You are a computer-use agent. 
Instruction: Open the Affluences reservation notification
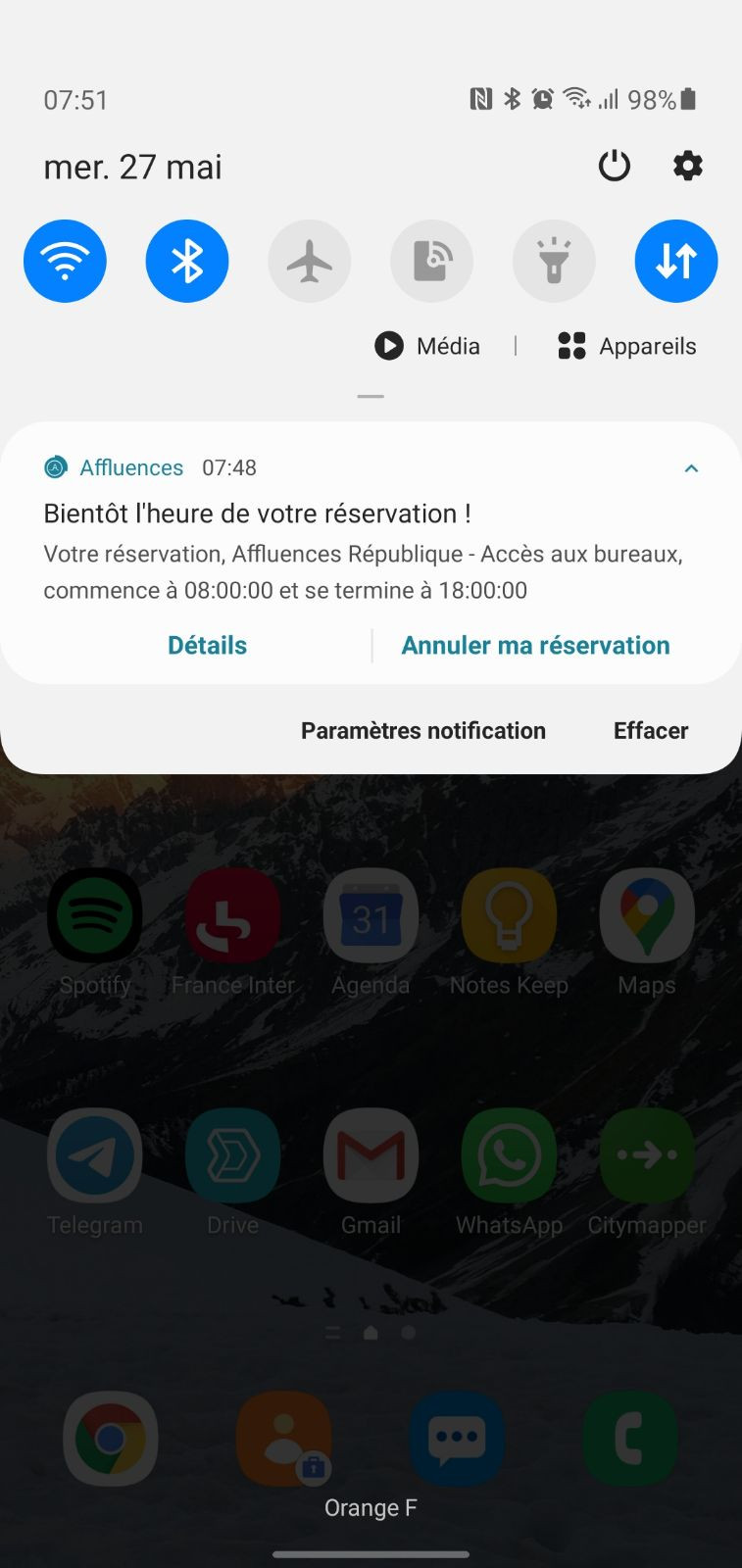point(371,534)
